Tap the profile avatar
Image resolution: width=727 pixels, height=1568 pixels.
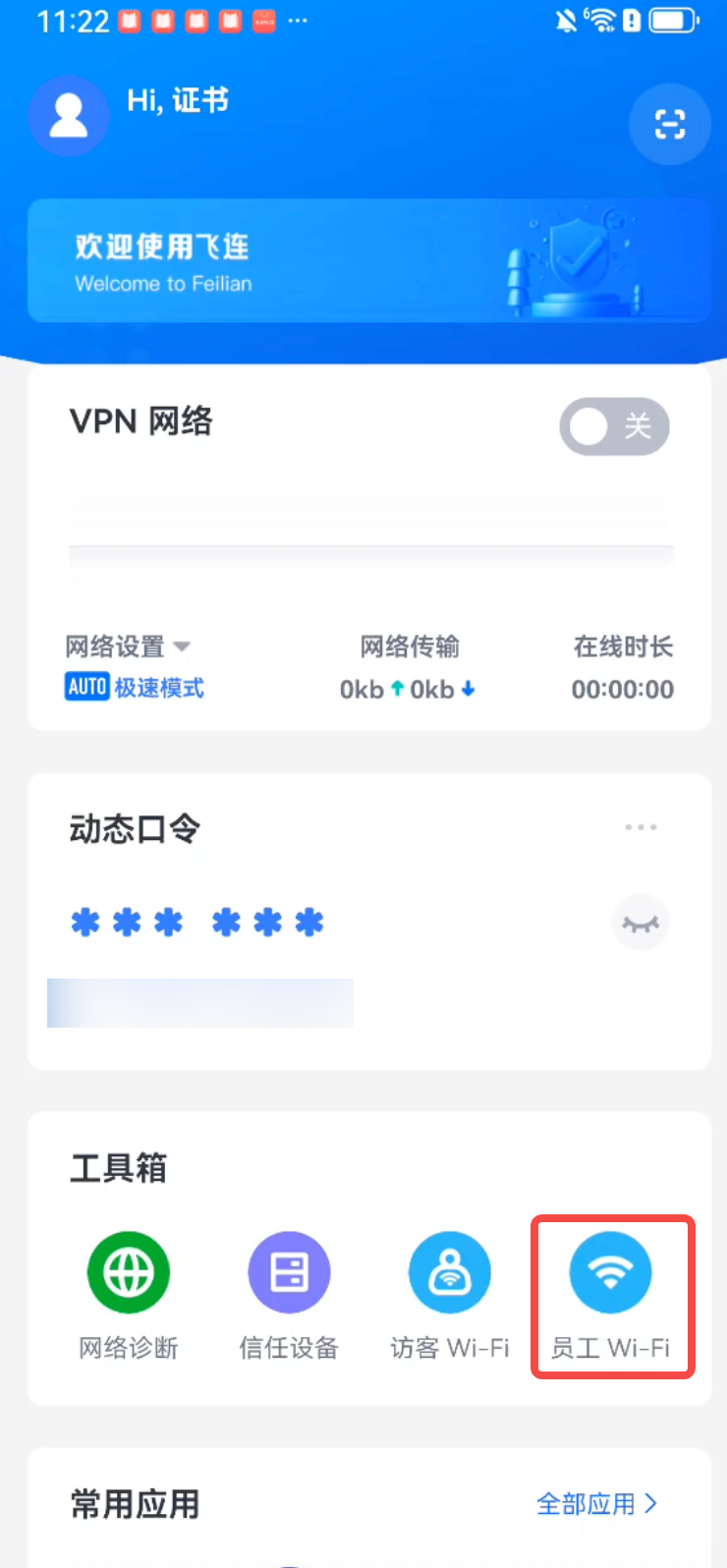click(x=68, y=117)
